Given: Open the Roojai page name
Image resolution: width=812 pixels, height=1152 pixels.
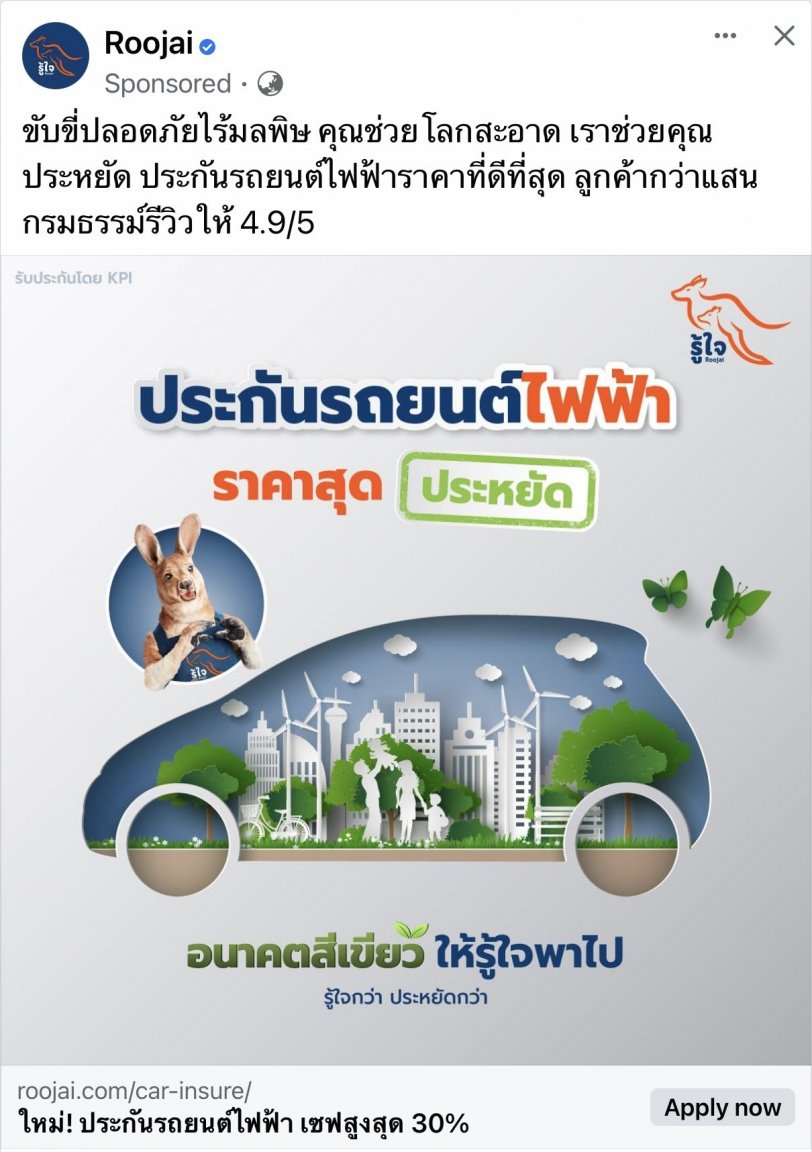Looking at the screenshot, I should (x=146, y=43).
